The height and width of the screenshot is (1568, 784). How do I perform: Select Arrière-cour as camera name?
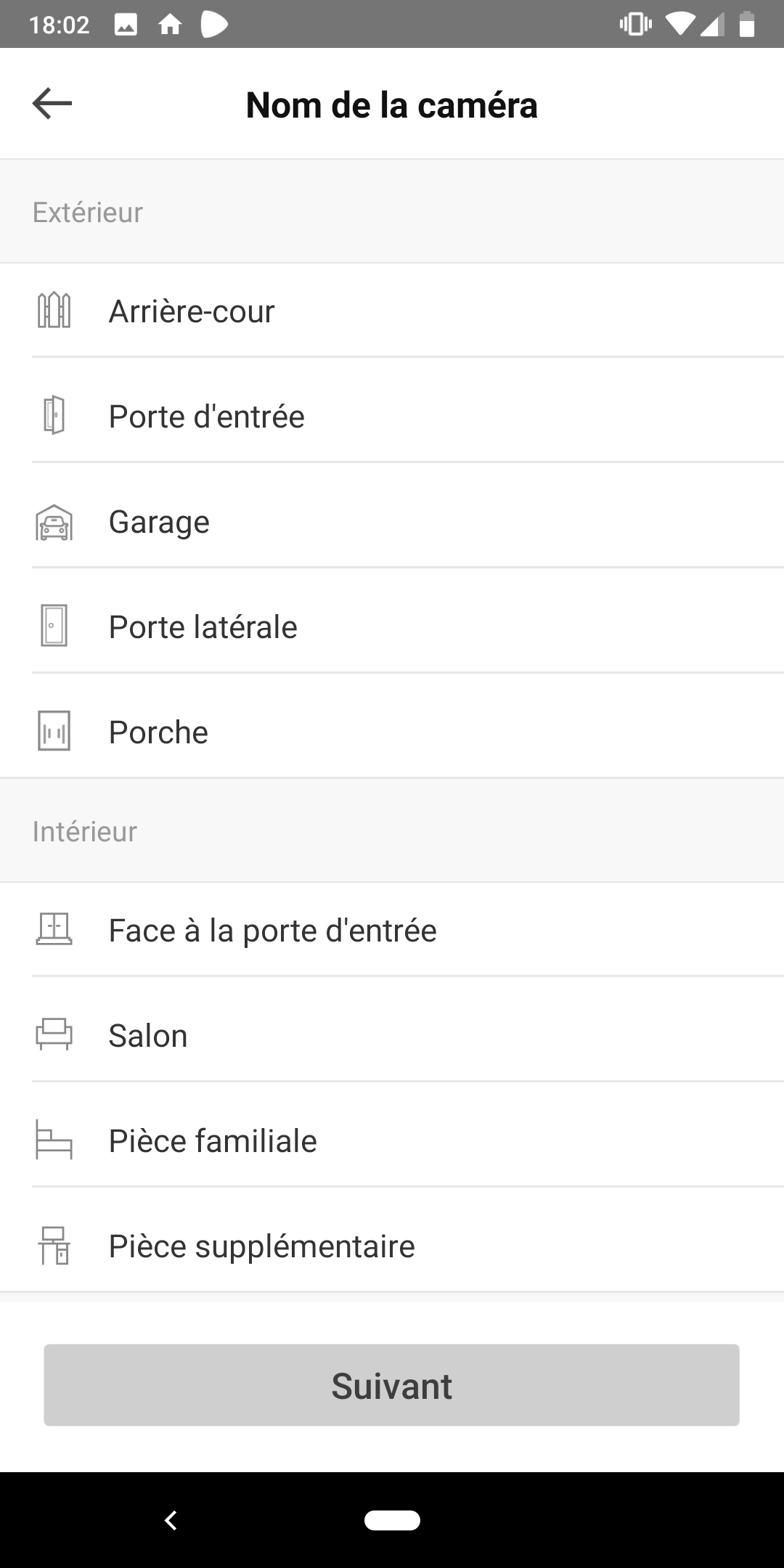pyautogui.click(x=392, y=311)
